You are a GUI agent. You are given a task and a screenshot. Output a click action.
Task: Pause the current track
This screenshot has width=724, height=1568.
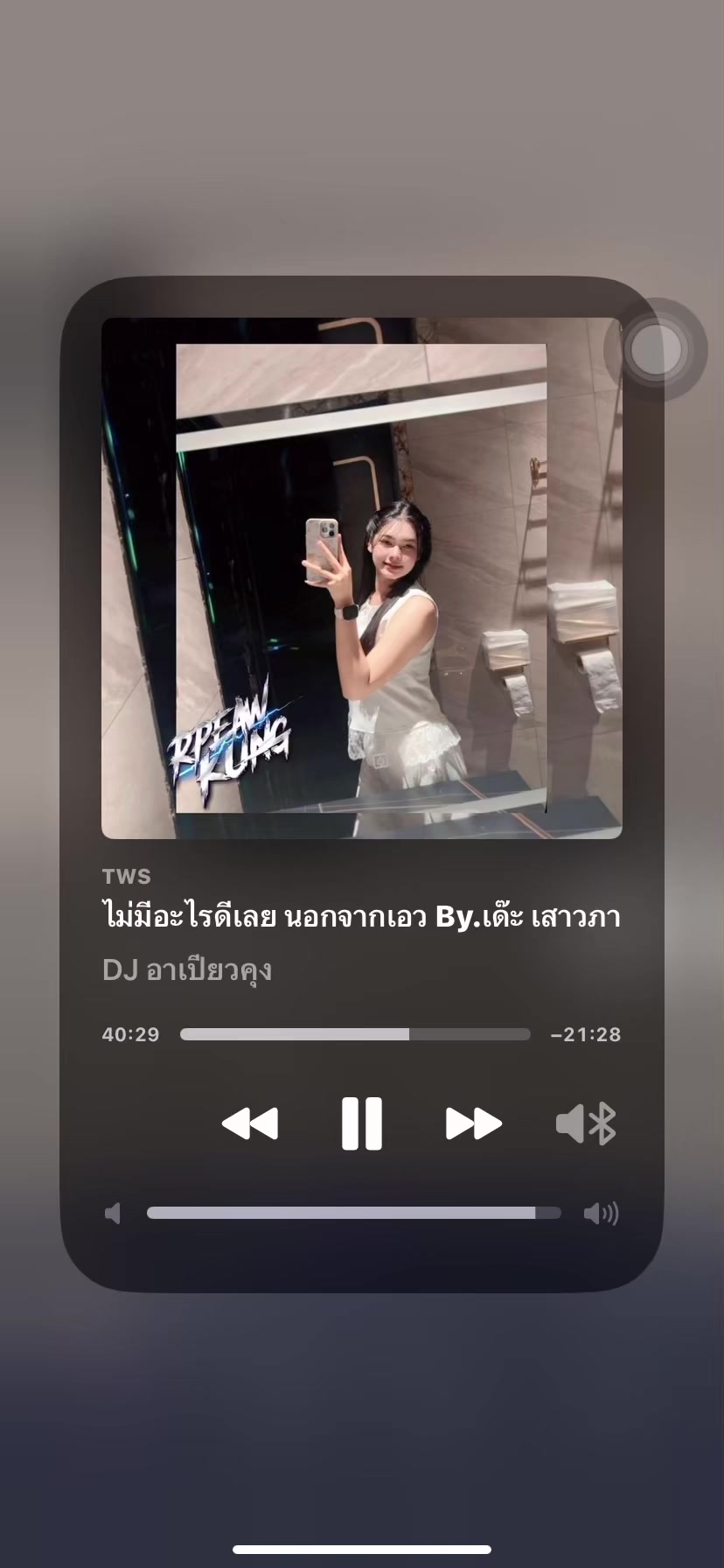tap(361, 1123)
